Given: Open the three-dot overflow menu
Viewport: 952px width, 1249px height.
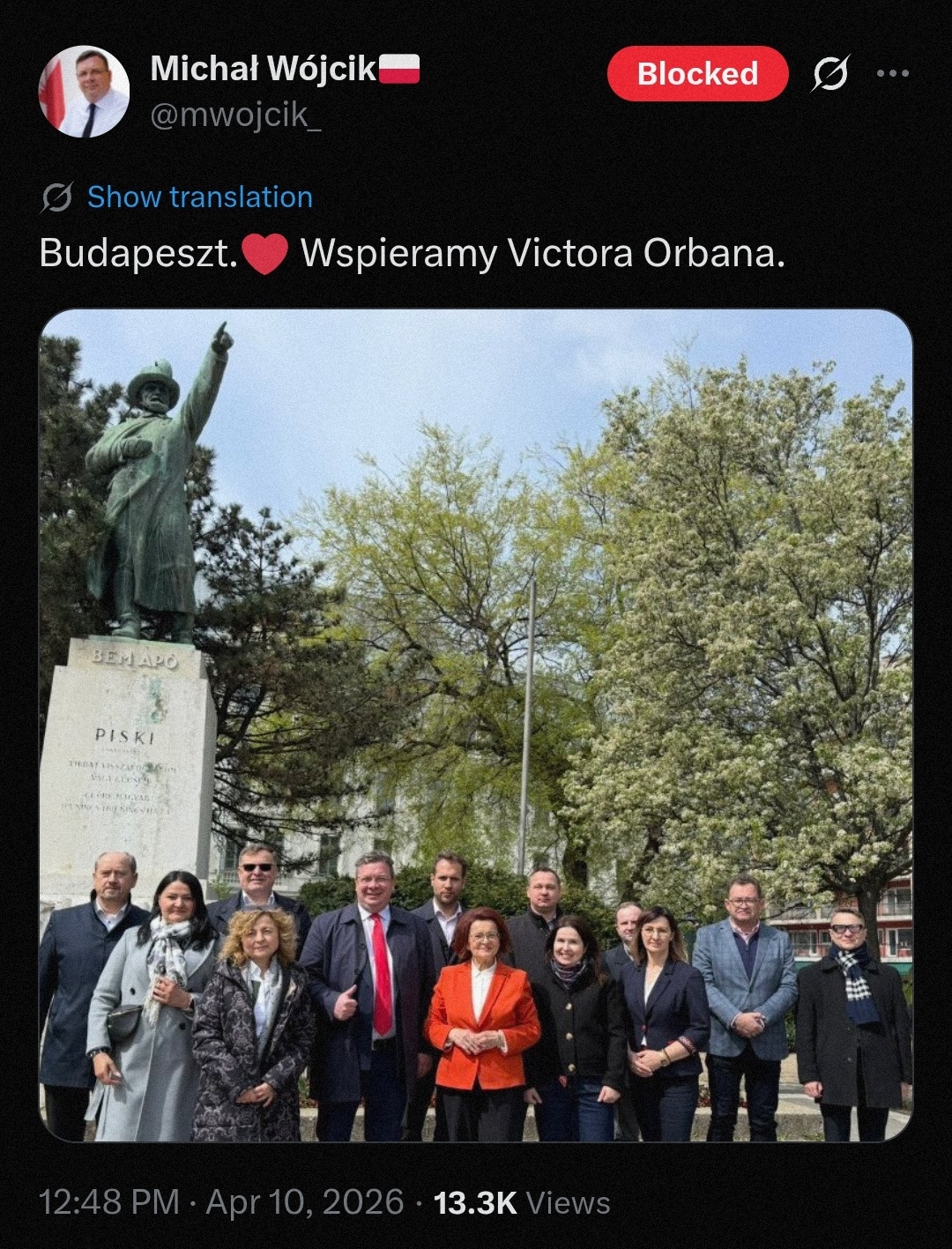Looking at the screenshot, I should point(892,73).
